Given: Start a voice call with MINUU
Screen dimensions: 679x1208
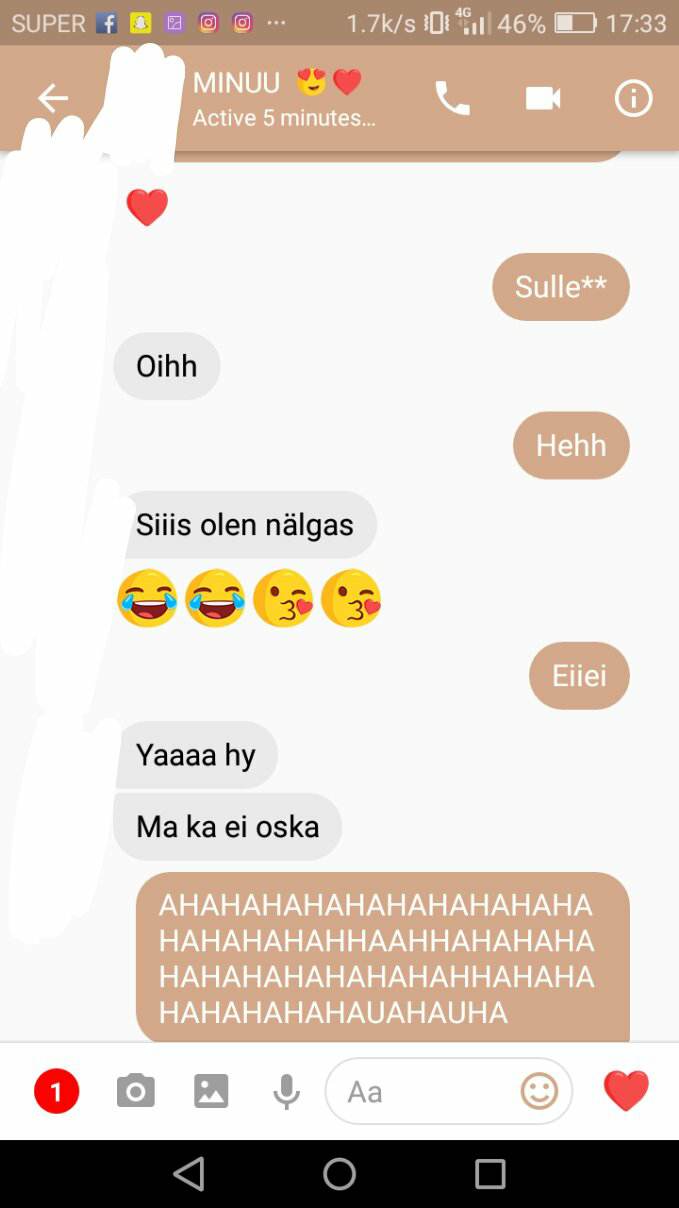Looking at the screenshot, I should point(452,98).
